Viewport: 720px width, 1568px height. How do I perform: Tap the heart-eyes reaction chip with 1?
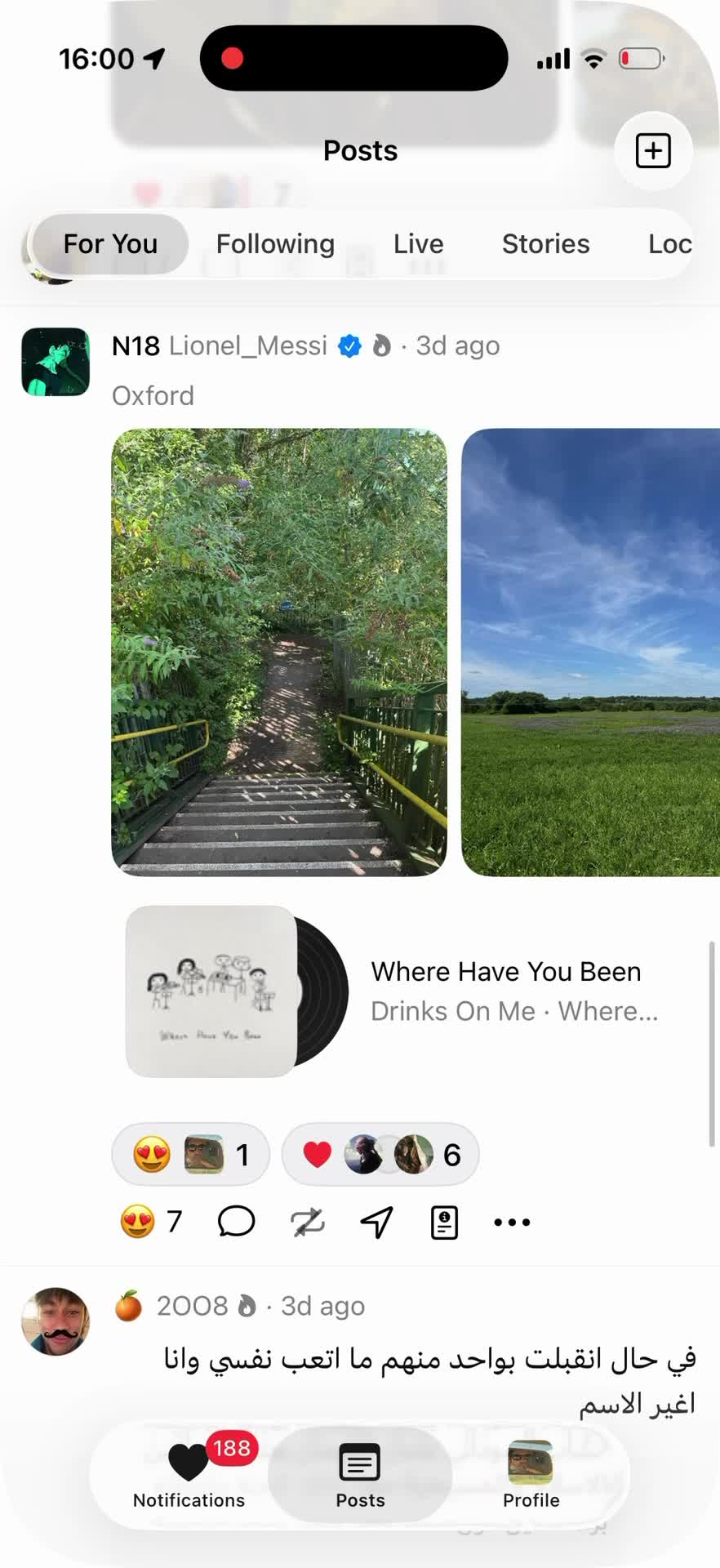[x=190, y=1154]
